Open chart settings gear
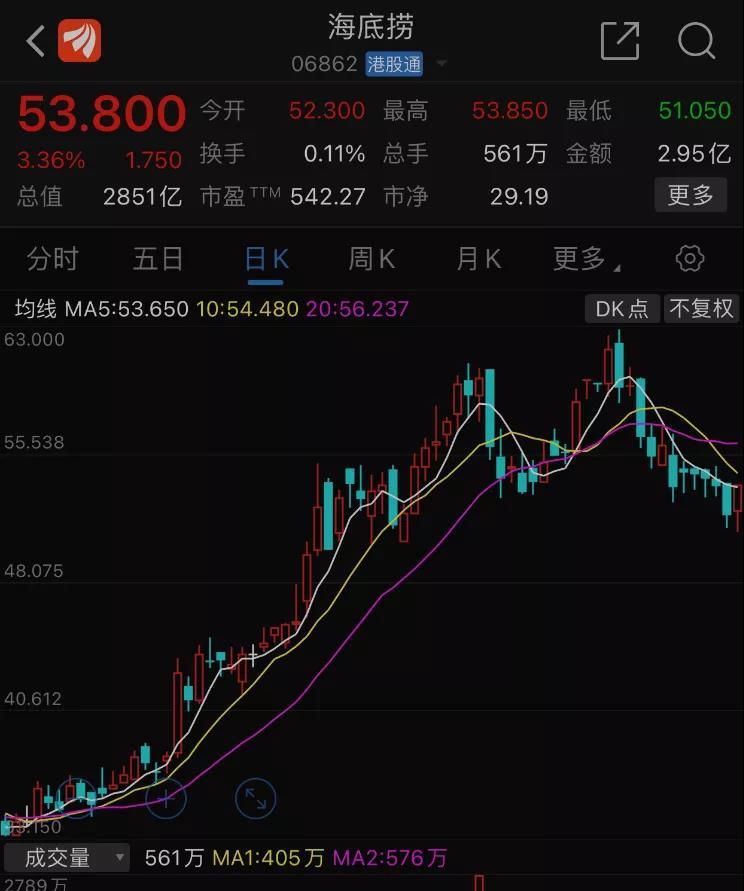Image resolution: width=744 pixels, height=891 pixels. (690, 260)
